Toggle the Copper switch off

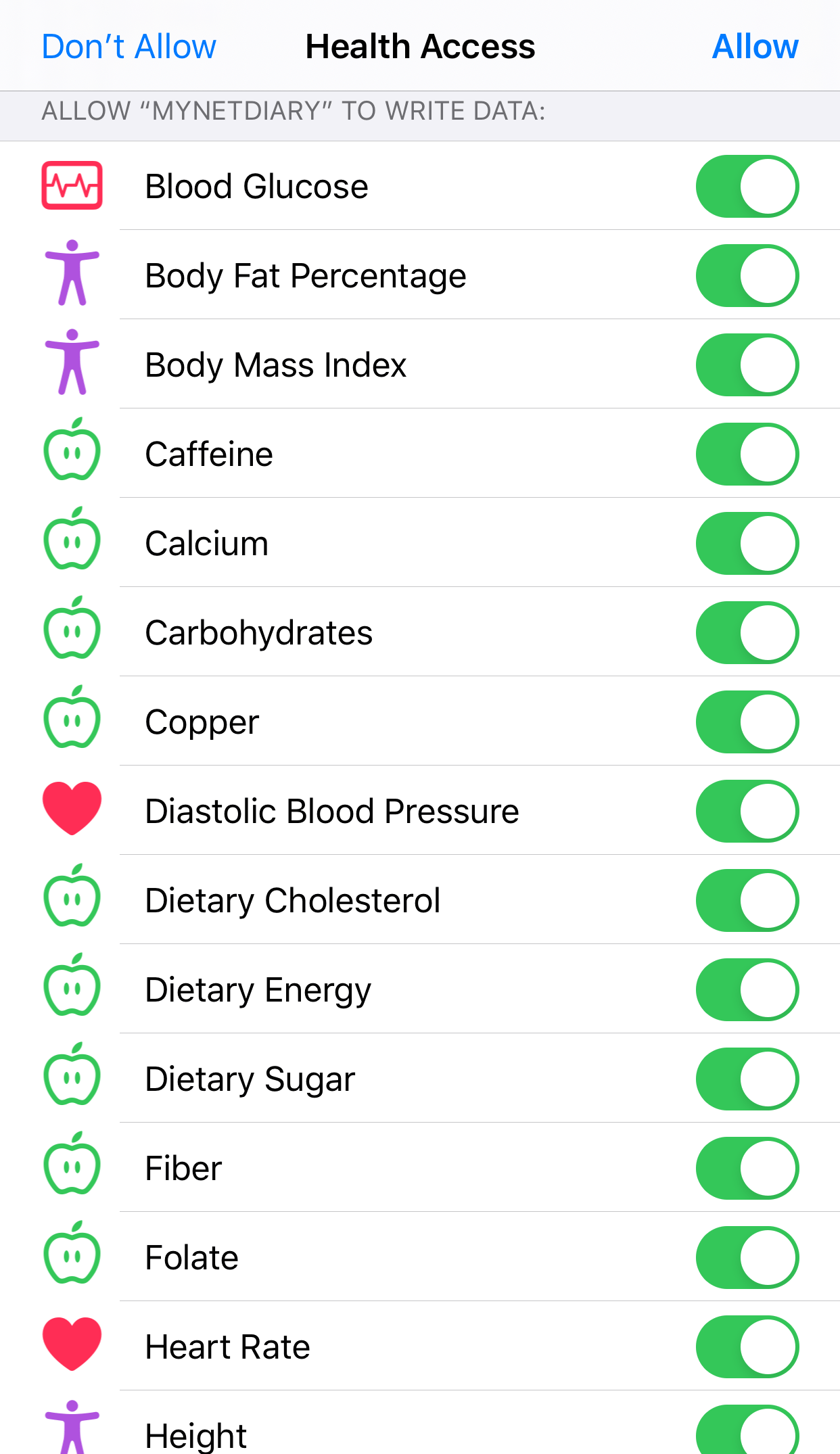click(x=747, y=722)
